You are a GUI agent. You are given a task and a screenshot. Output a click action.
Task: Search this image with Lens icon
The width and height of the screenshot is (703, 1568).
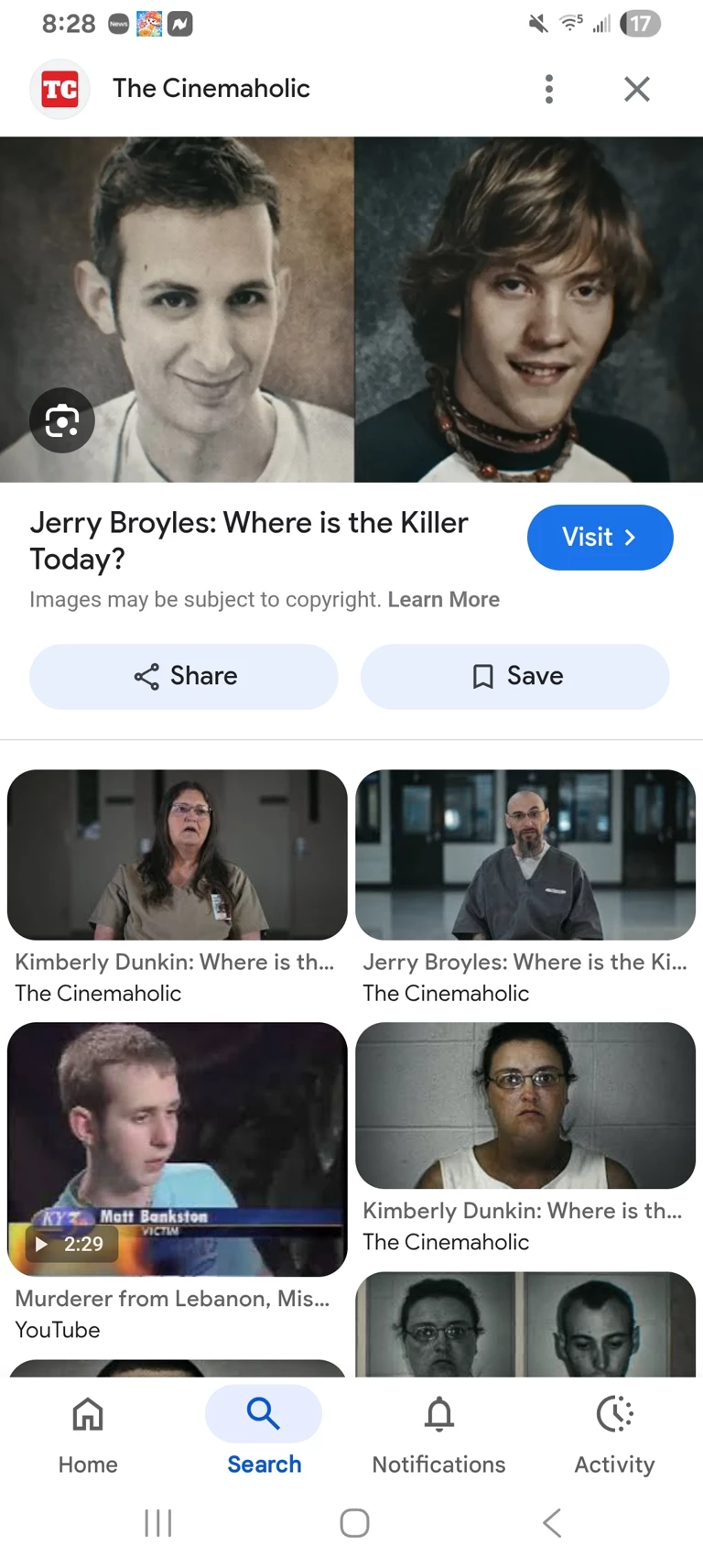click(x=62, y=420)
